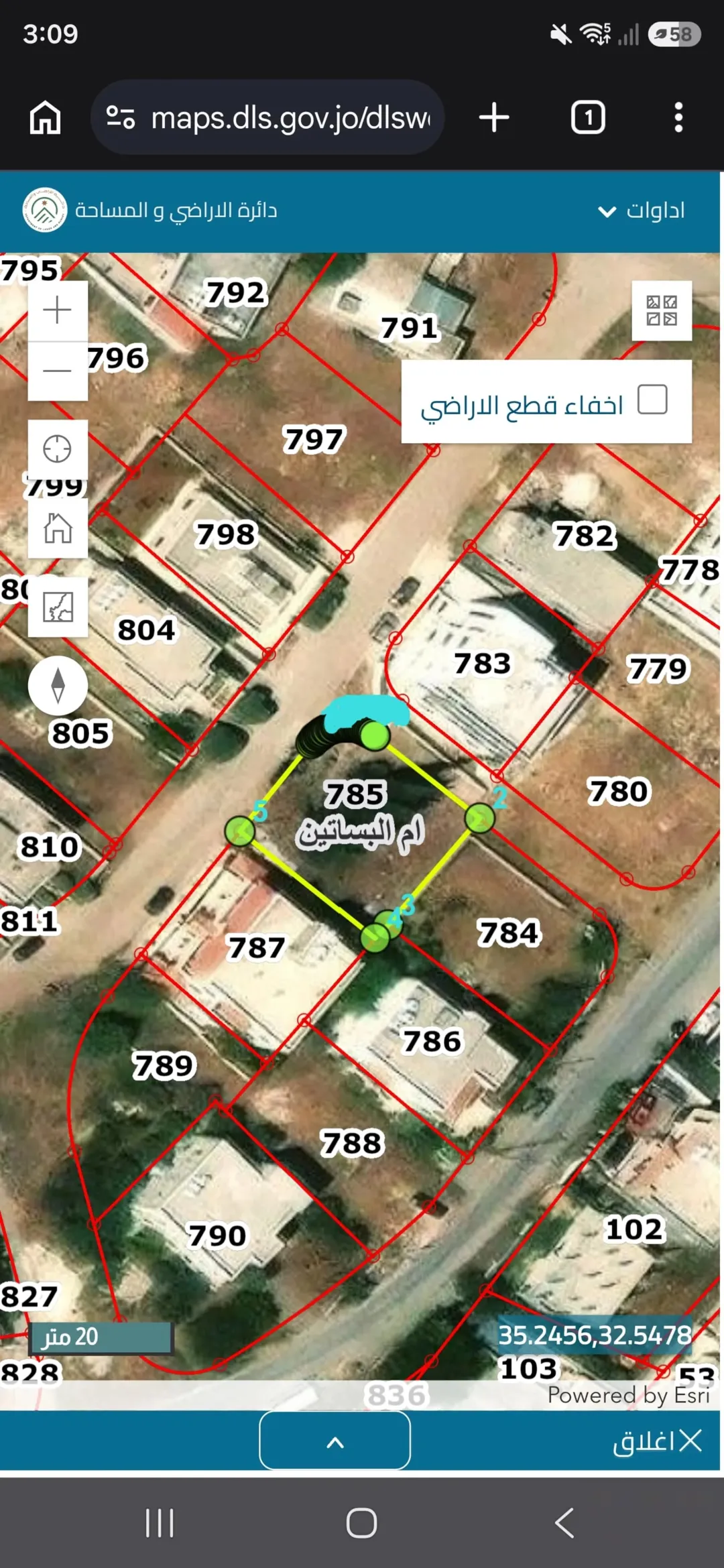
Task: Locate my position on the map
Action: [x=58, y=449]
